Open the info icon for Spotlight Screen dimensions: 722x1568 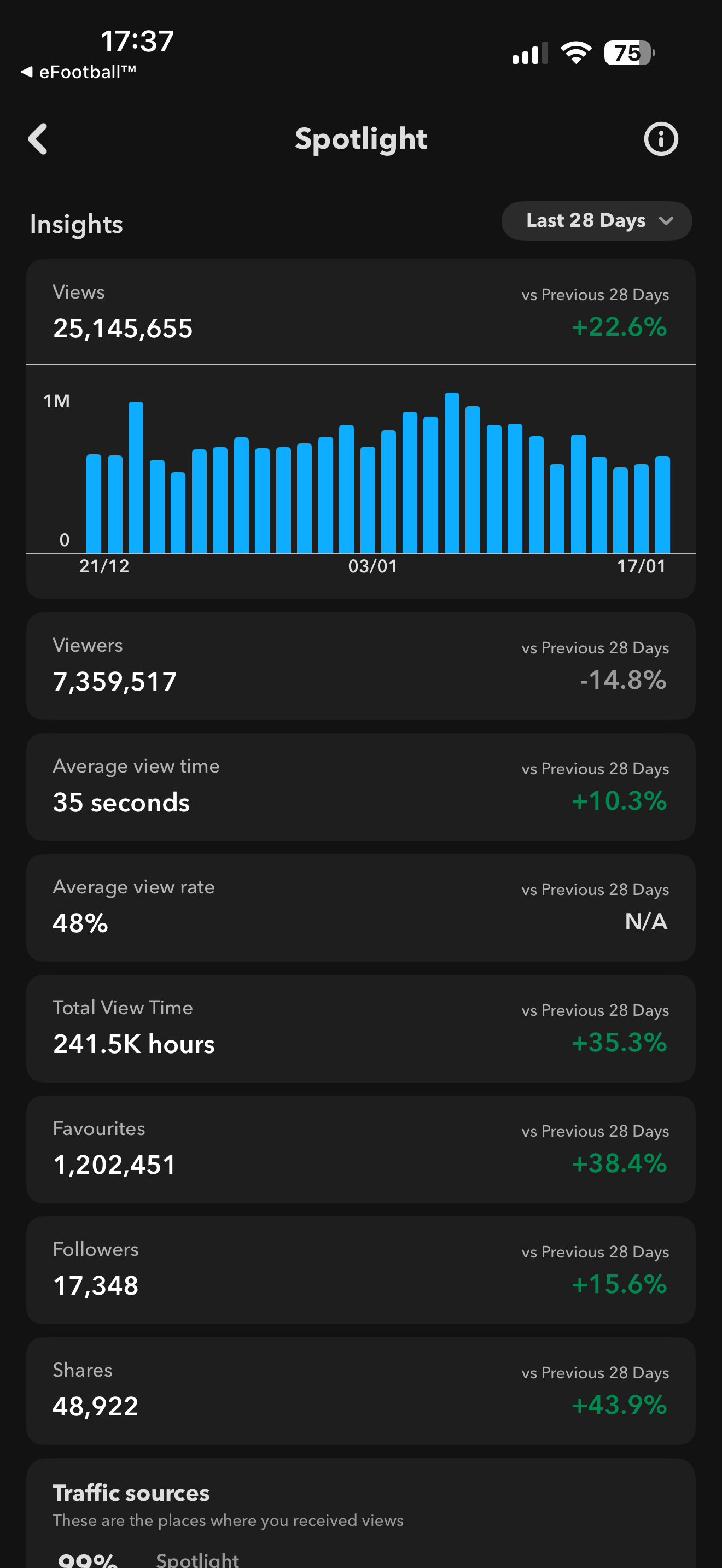tap(661, 139)
